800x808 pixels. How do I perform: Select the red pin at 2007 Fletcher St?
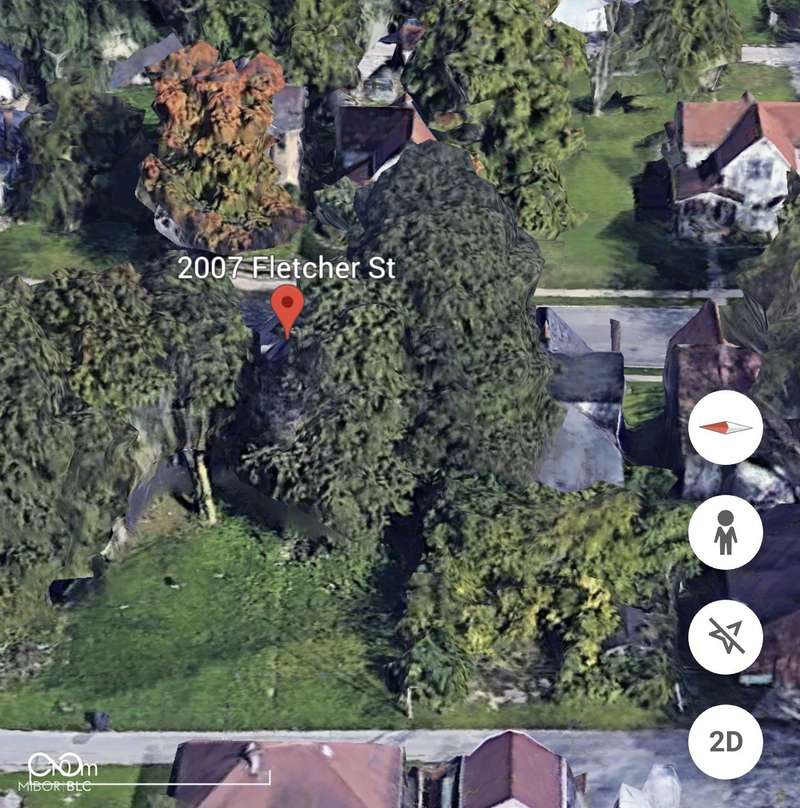click(288, 309)
